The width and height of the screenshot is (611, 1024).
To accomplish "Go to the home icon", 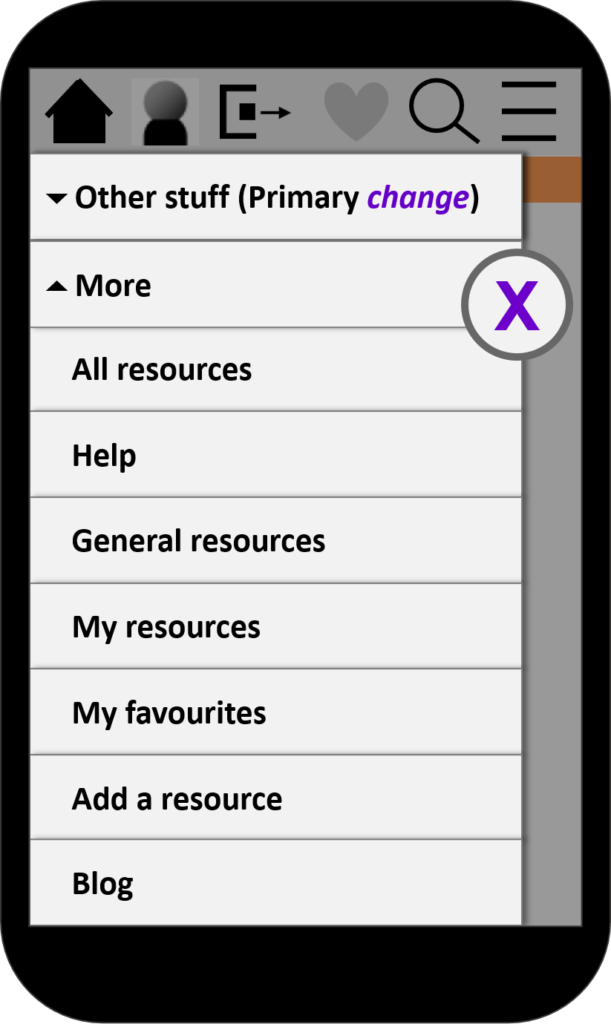I will coord(79,111).
